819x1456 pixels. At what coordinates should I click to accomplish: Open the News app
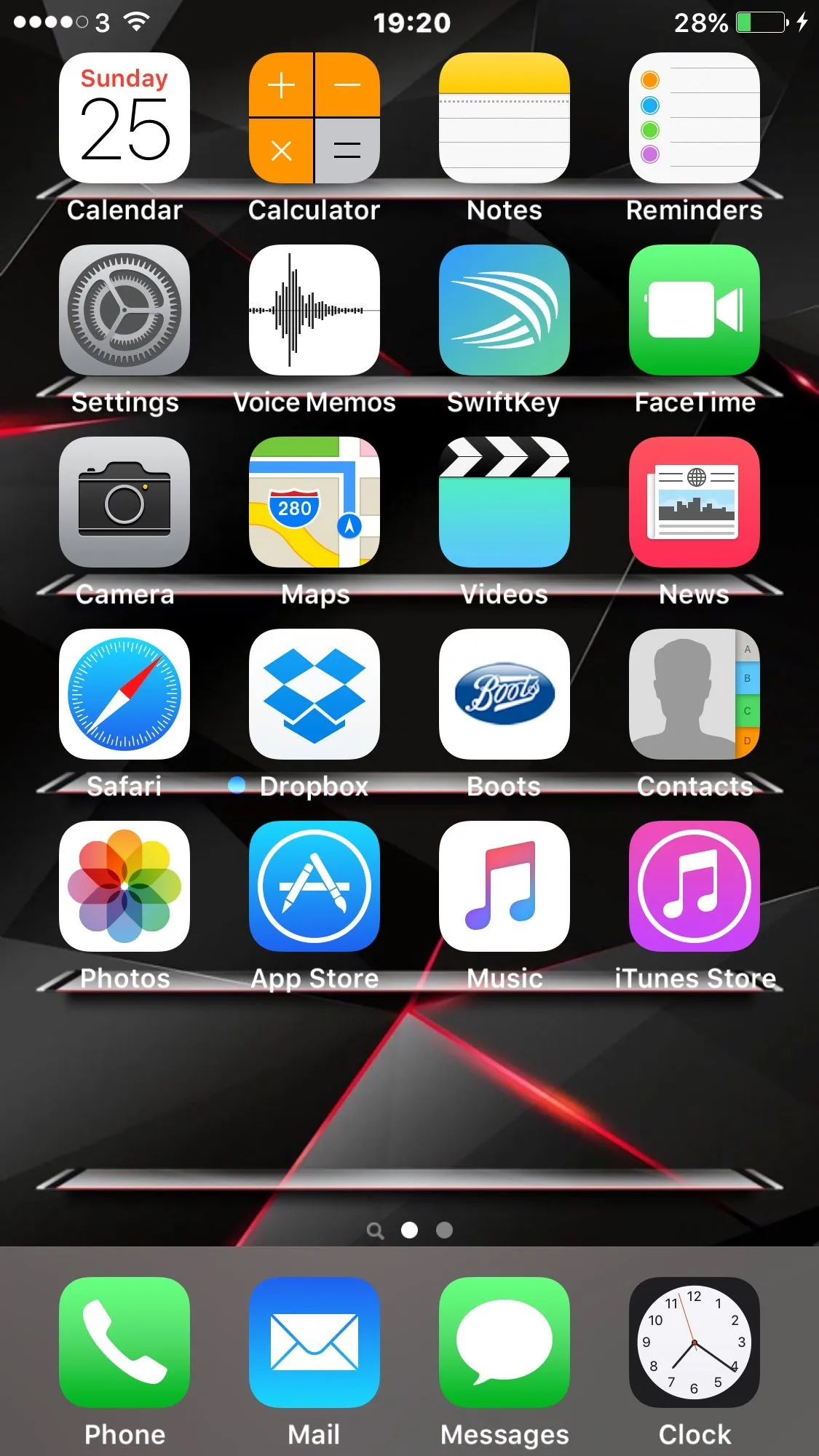(695, 502)
